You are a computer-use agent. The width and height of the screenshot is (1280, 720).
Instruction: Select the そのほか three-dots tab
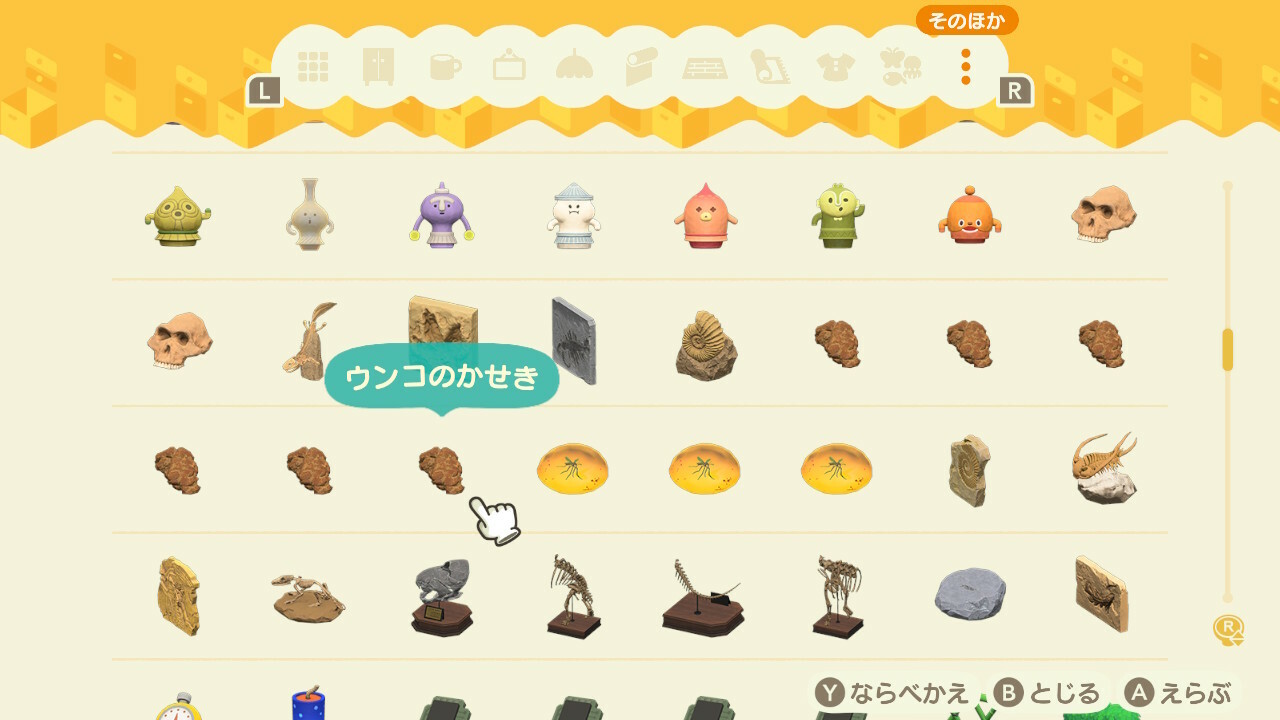point(965,66)
